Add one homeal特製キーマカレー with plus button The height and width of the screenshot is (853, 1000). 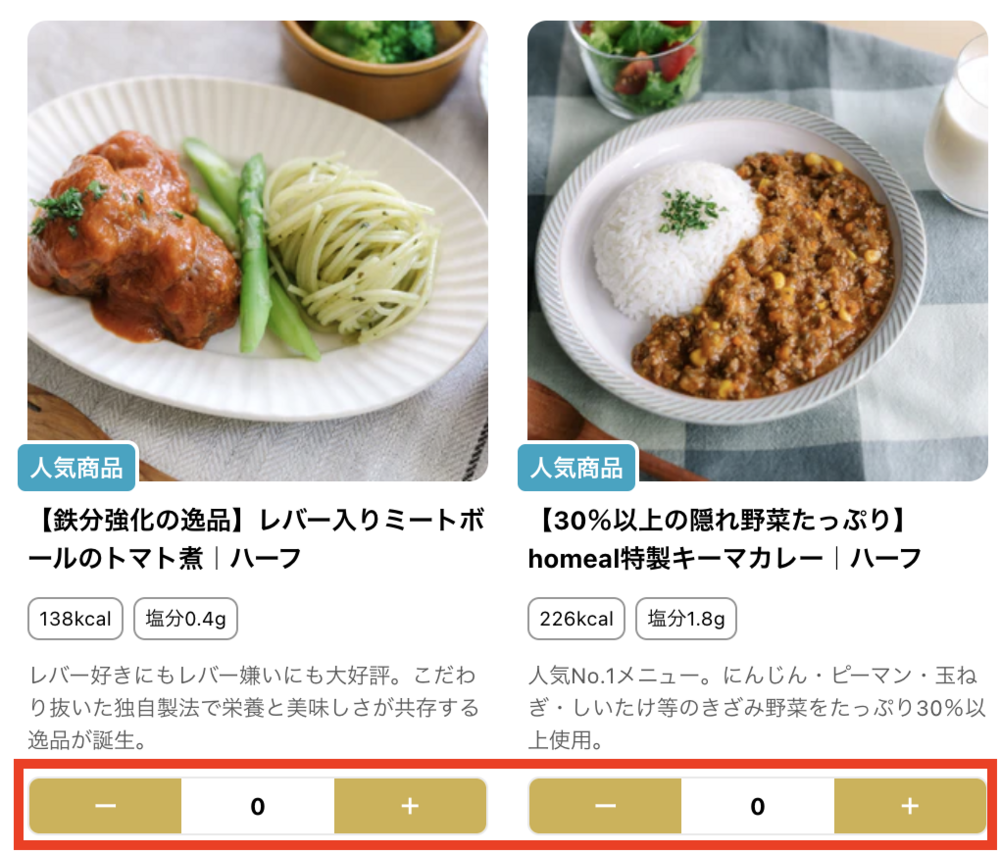pyautogui.click(x=909, y=806)
